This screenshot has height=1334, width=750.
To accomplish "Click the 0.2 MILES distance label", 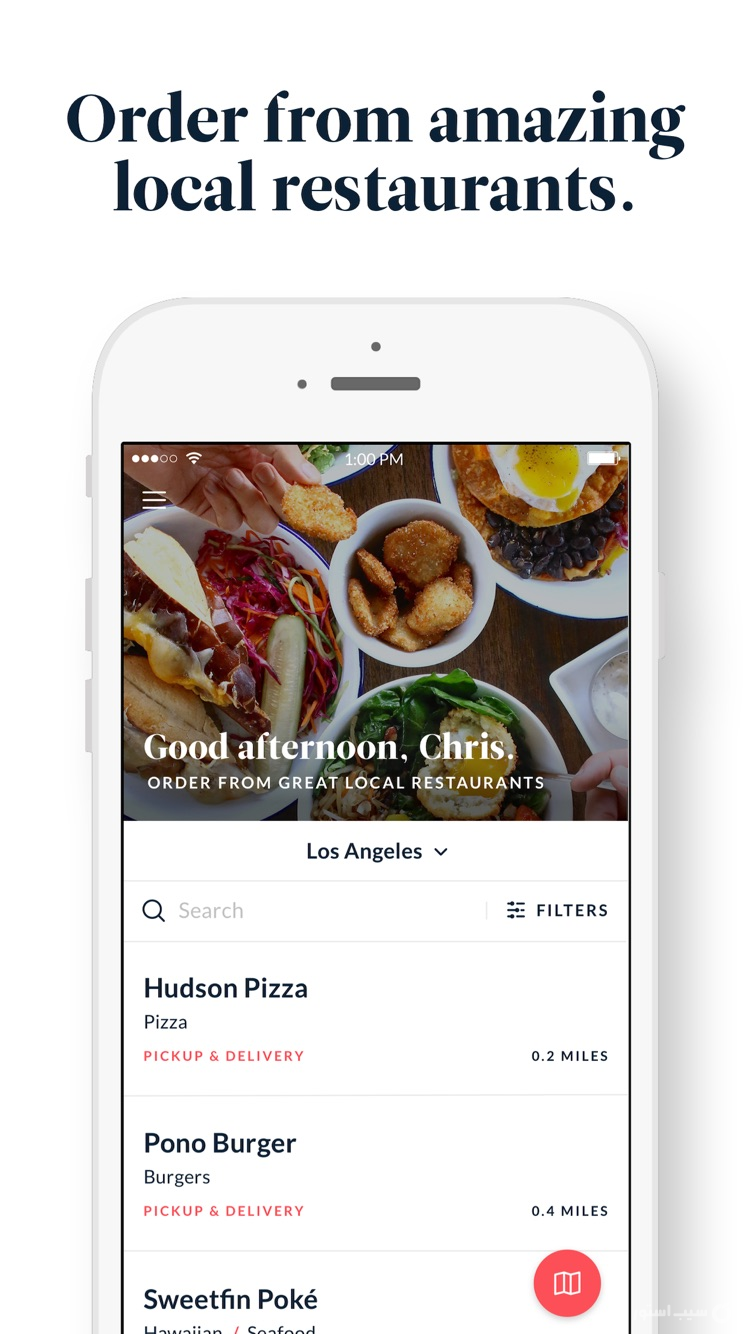I will coord(570,1056).
